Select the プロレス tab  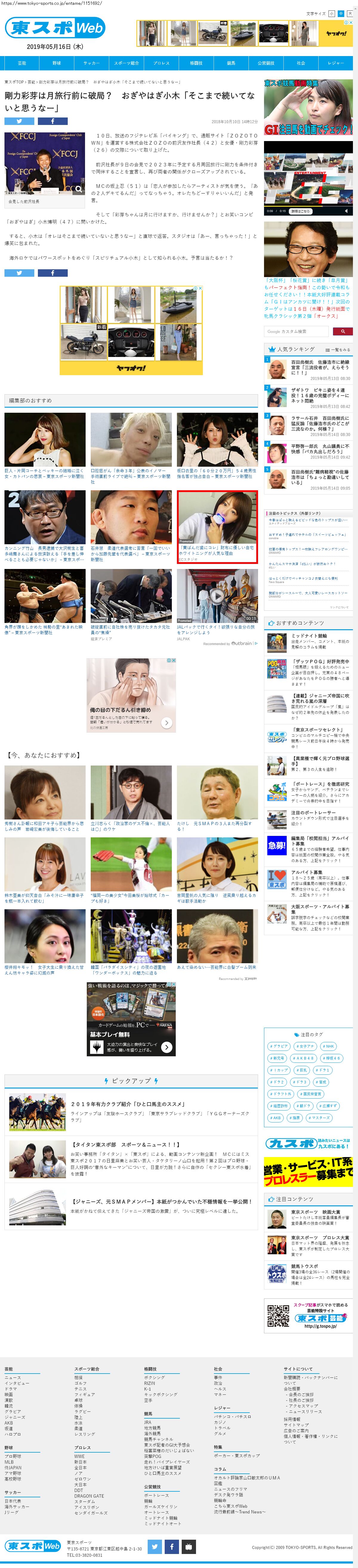click(161, 63)
